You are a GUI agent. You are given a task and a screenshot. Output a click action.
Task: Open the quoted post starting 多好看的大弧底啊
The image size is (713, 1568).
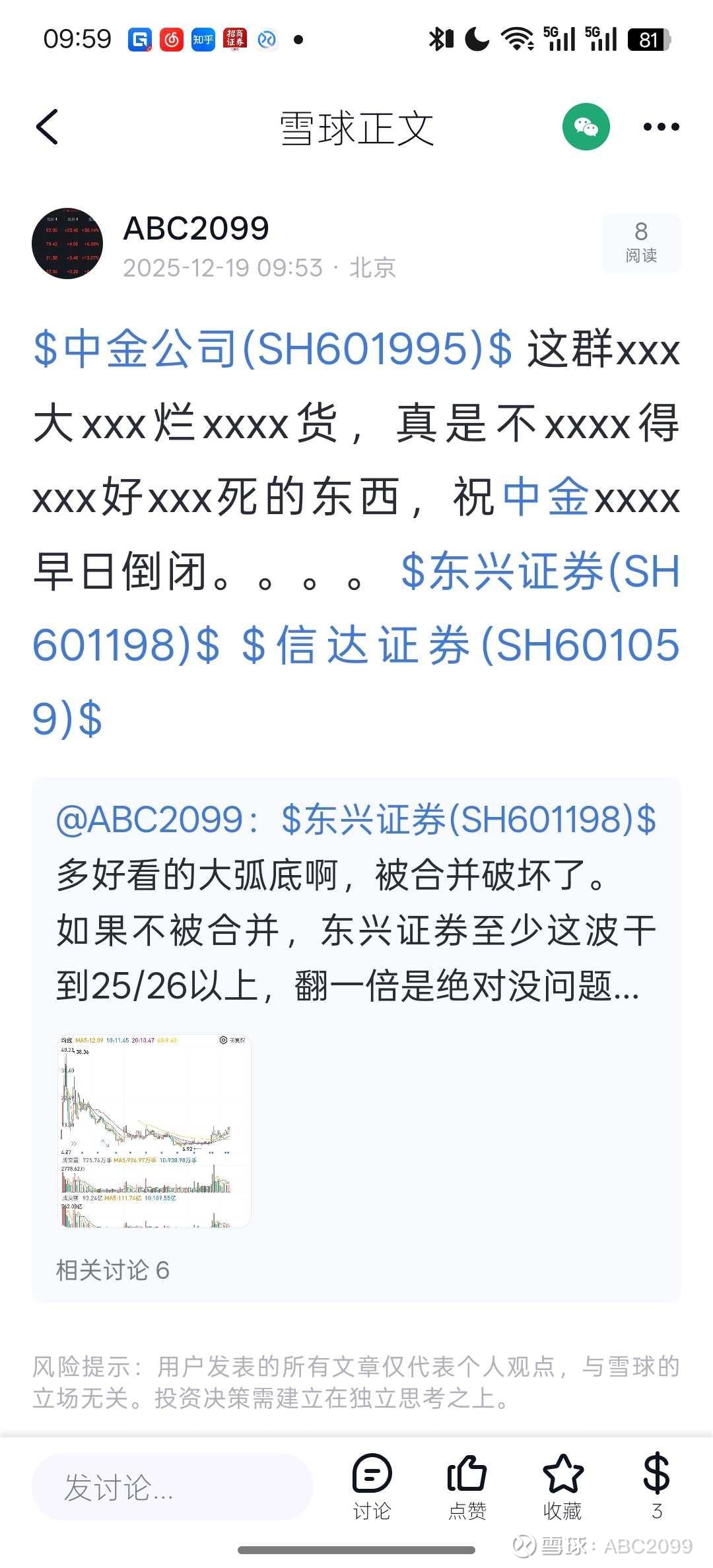pos(356,931)
